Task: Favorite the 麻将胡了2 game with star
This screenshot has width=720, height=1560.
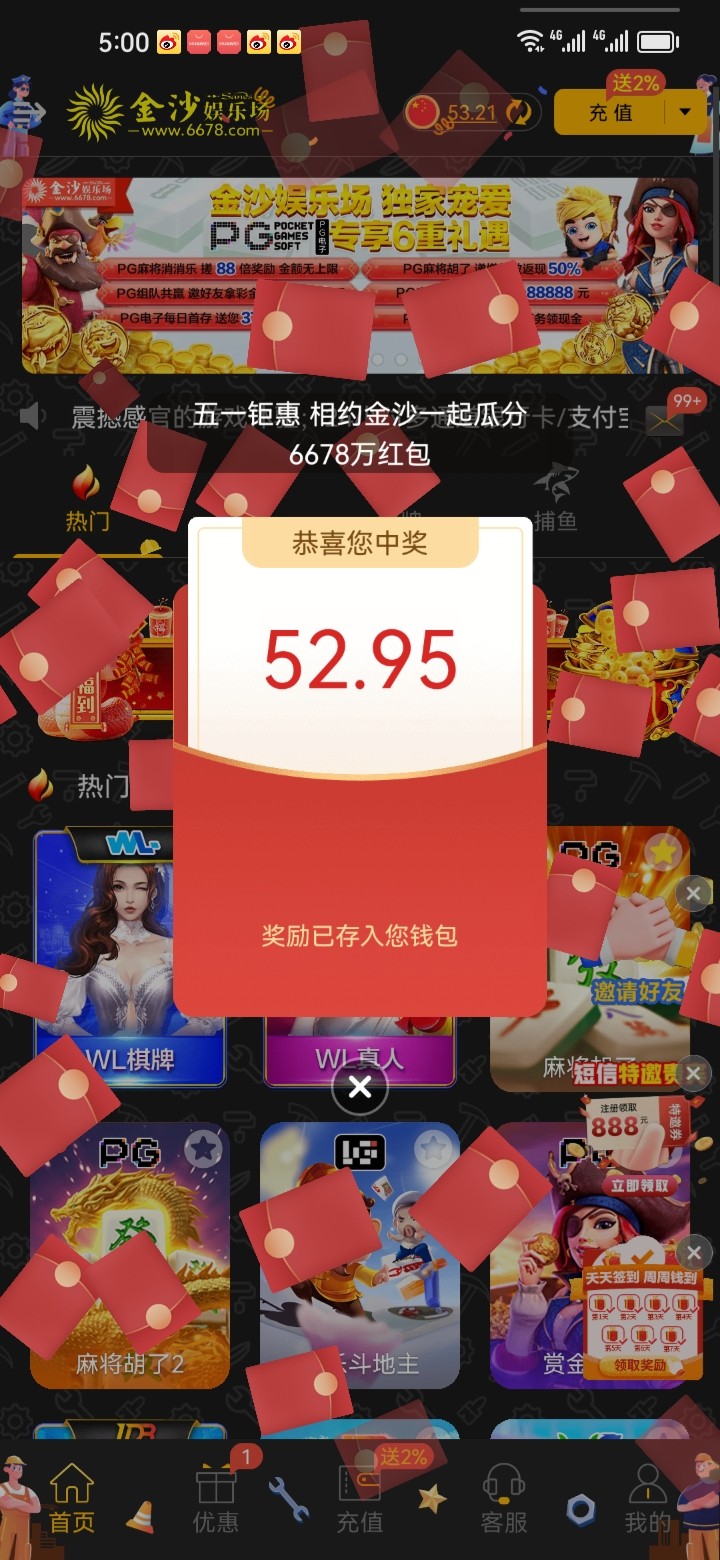Action: 204,1149
